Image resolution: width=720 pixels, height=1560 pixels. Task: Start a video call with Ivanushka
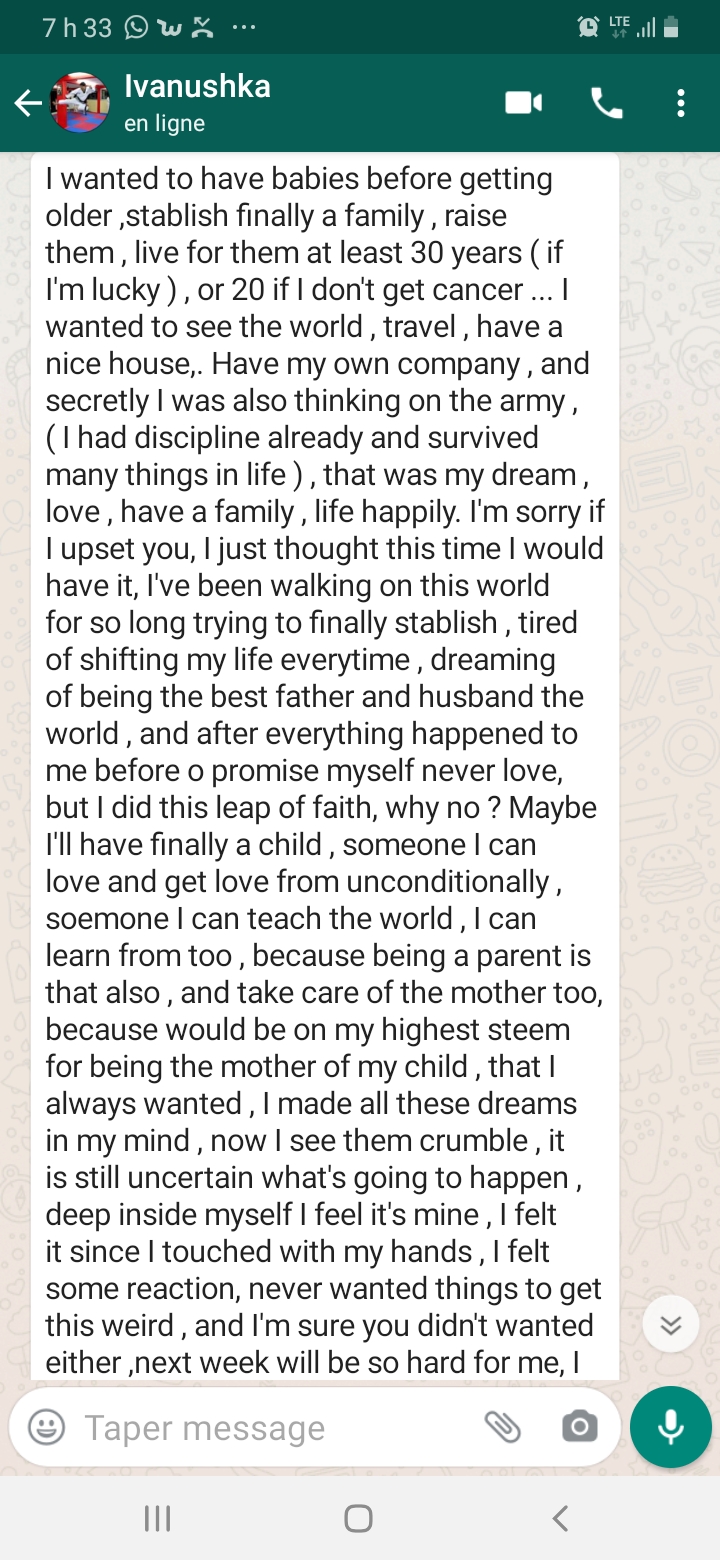pos(523,103)
